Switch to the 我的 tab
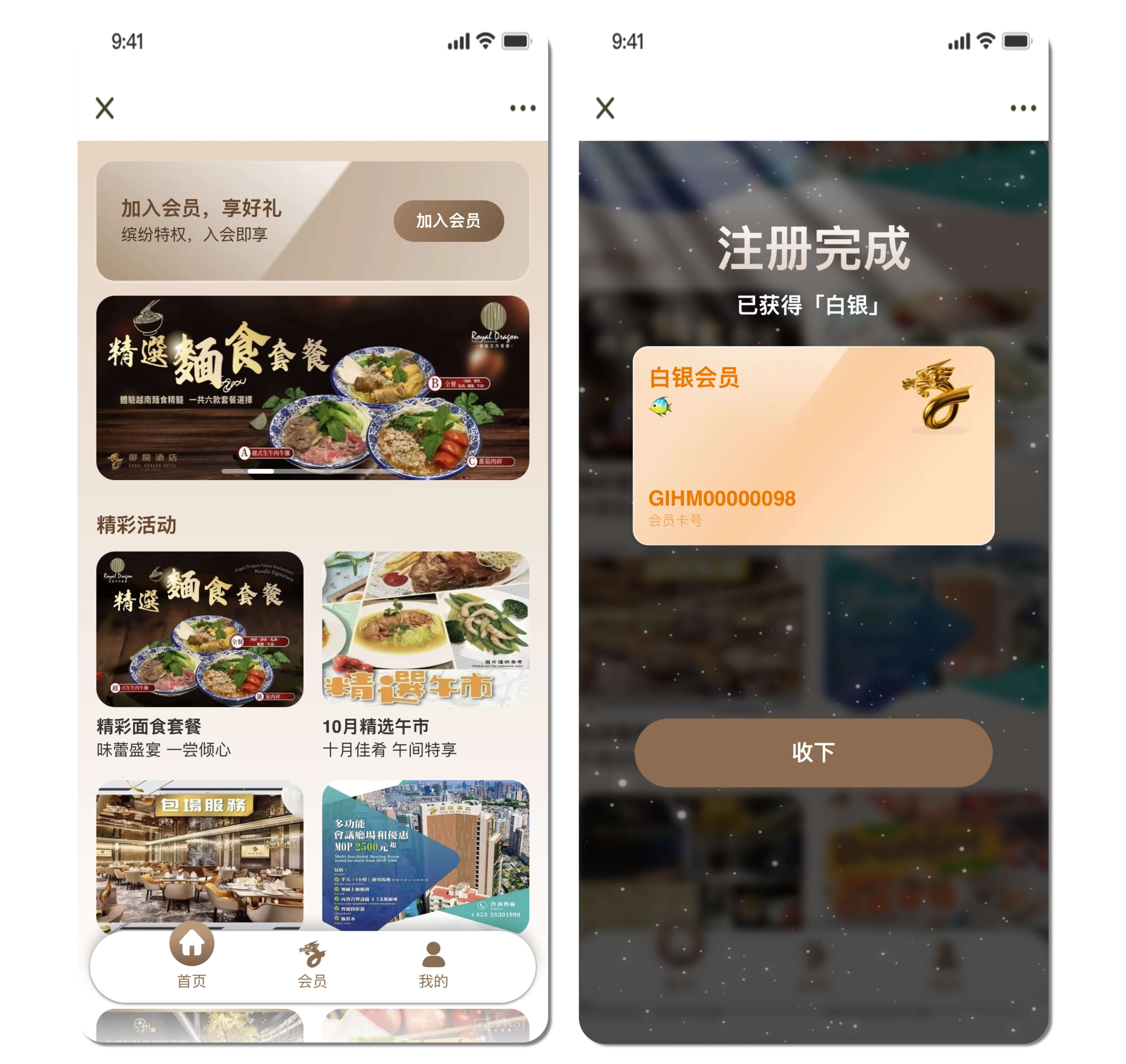1126x1064 pixels. [433, 964]
